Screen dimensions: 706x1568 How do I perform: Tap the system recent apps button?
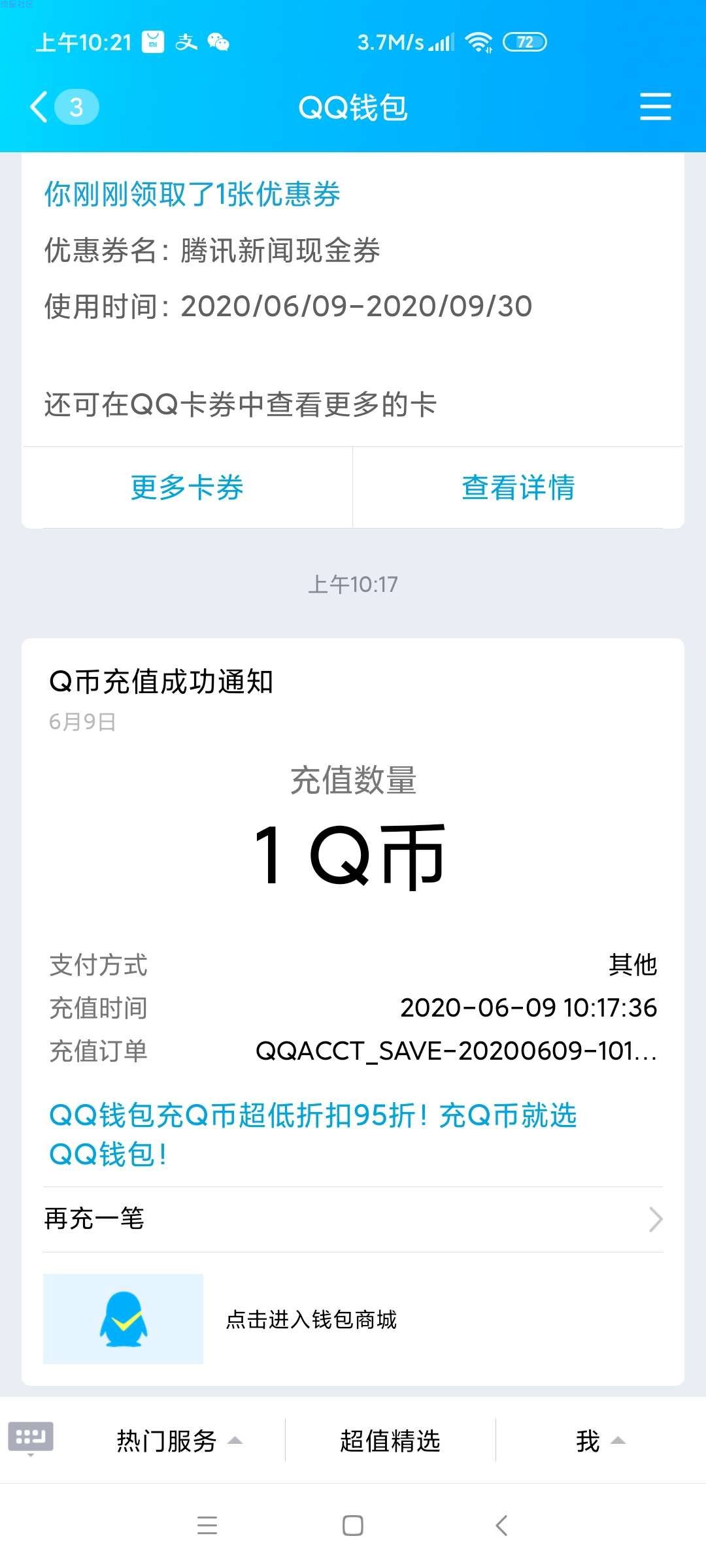coord(207,1526)
